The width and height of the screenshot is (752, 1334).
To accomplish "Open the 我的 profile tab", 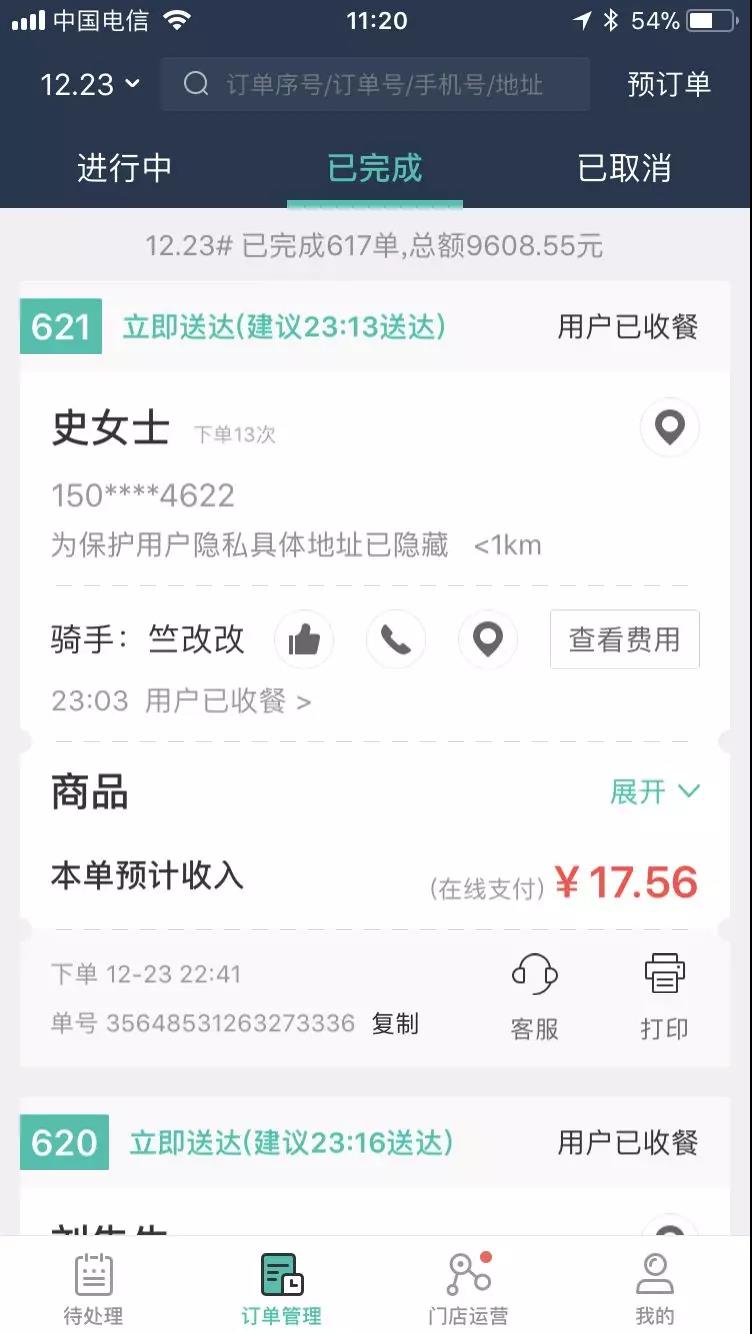I will [x=655, y=1288].
